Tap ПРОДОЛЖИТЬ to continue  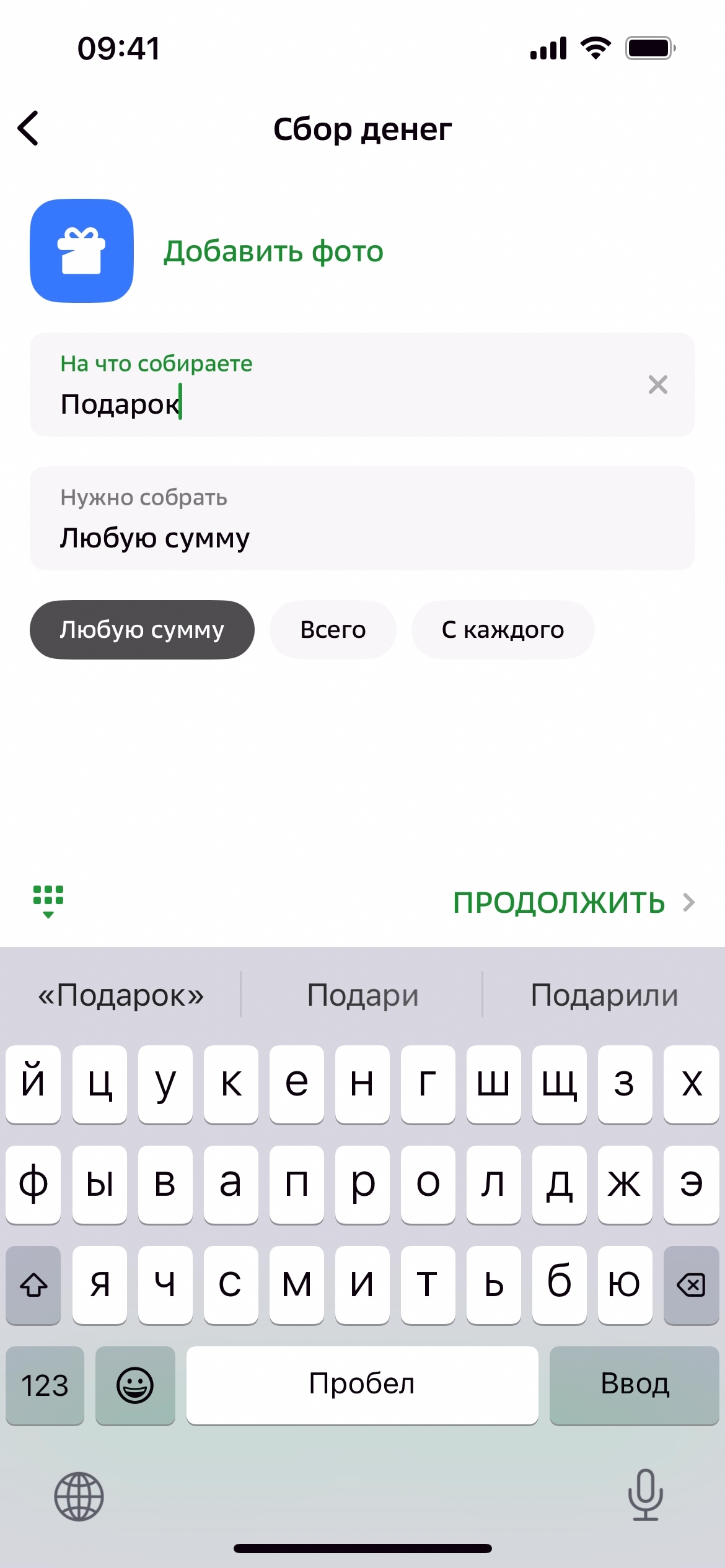573,902
